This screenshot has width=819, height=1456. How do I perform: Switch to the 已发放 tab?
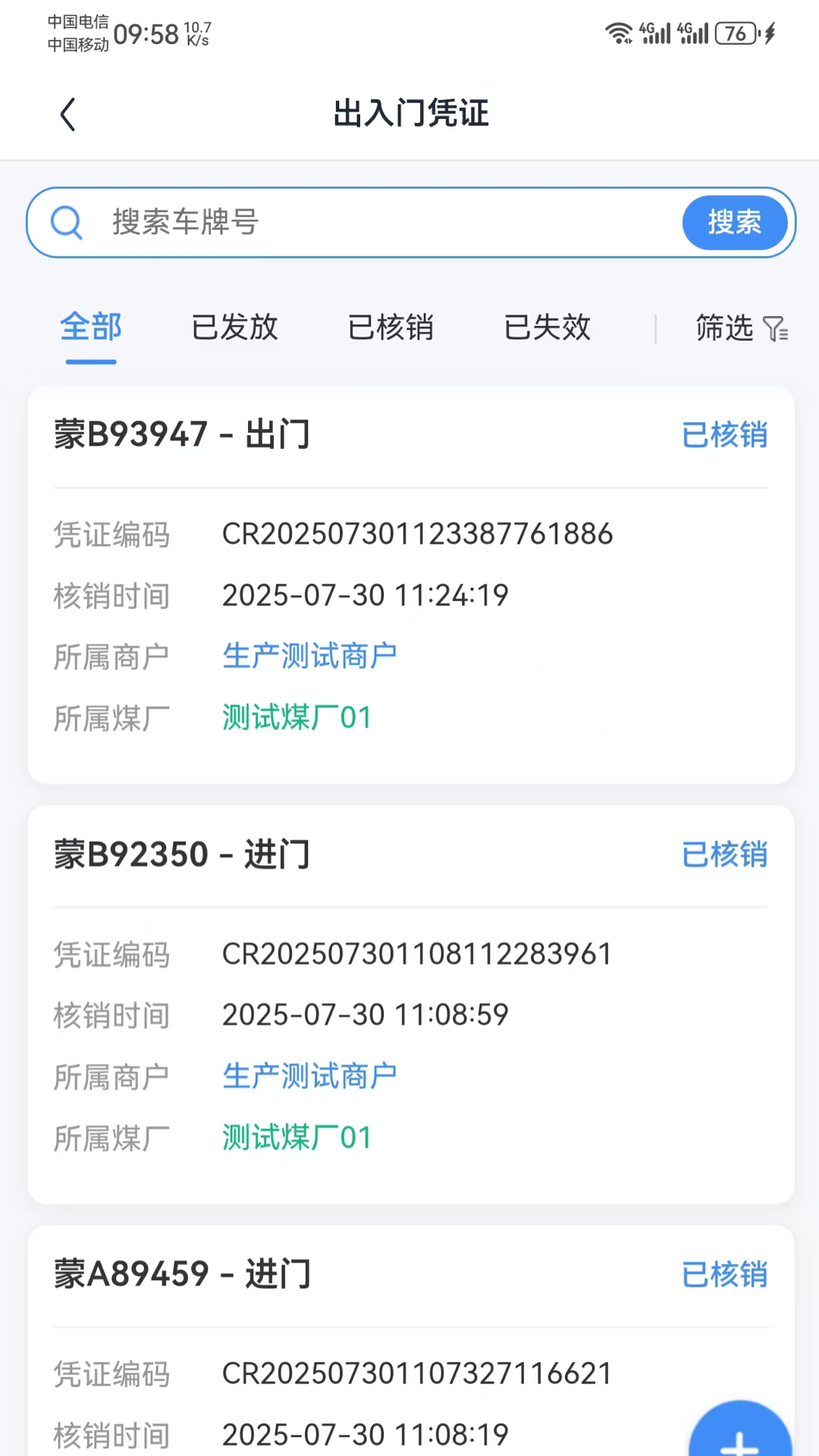pos(234,328)
